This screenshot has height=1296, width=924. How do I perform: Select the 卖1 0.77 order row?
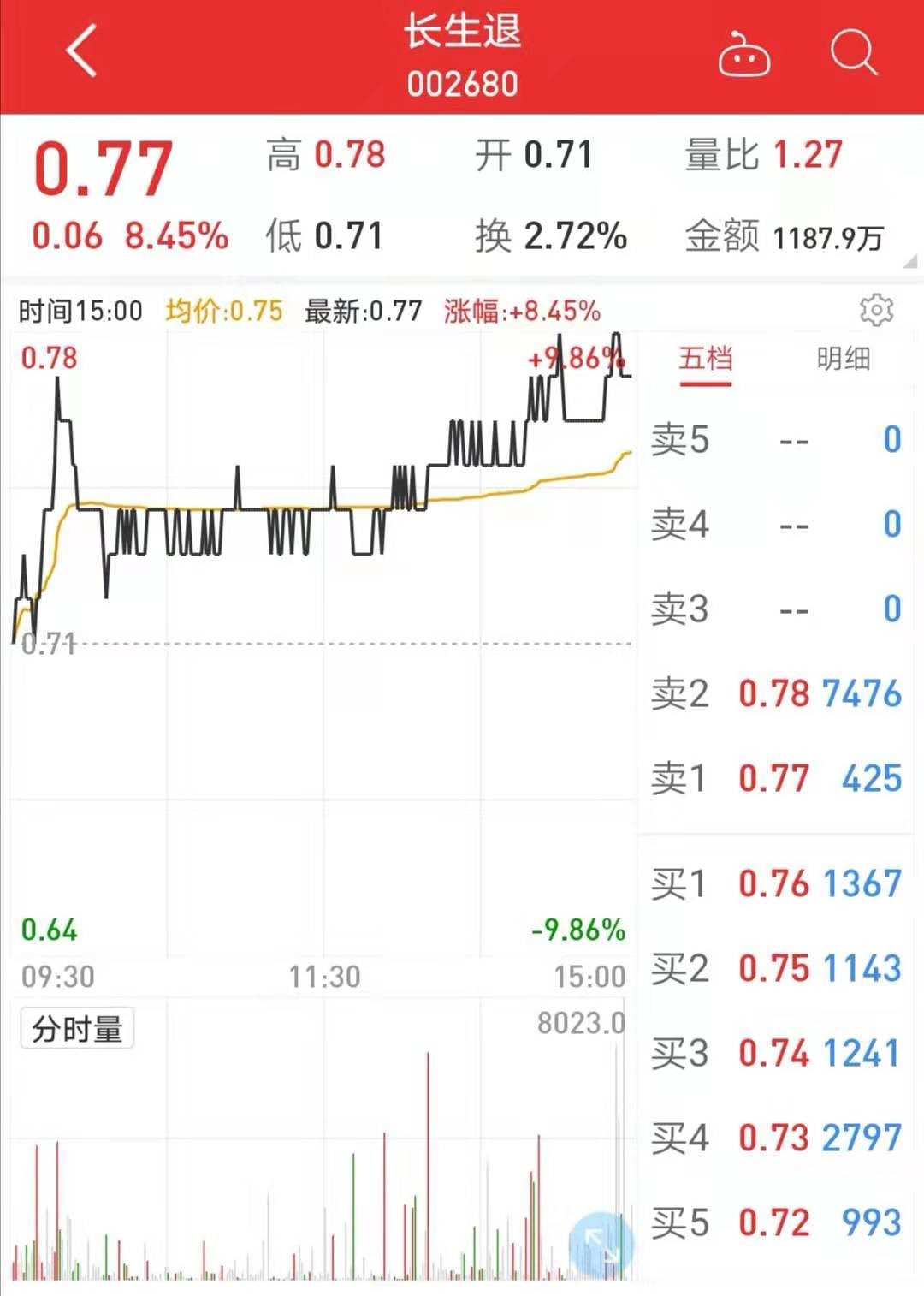[x=775, y=778]
